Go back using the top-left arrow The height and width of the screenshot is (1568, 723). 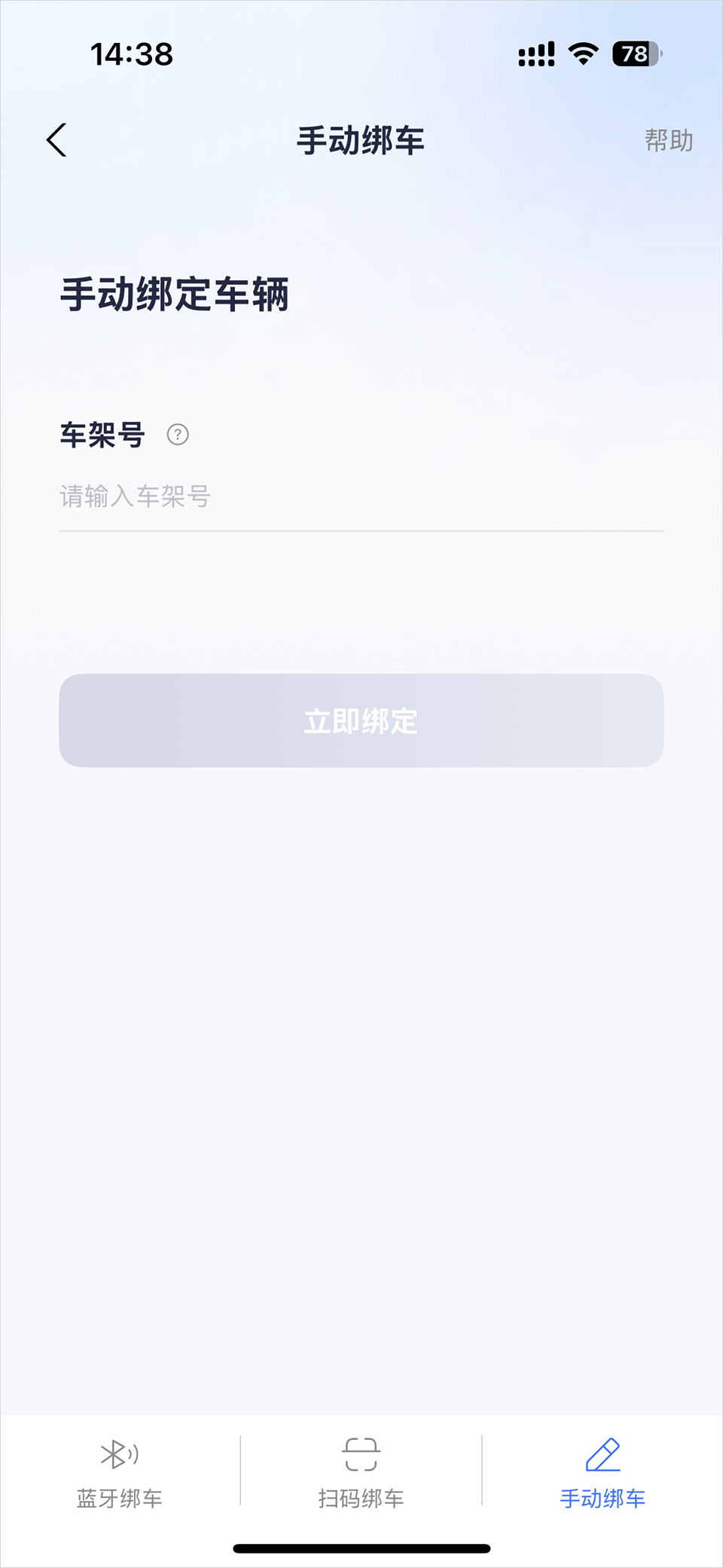pyautogui.click(x=57, y=140)
